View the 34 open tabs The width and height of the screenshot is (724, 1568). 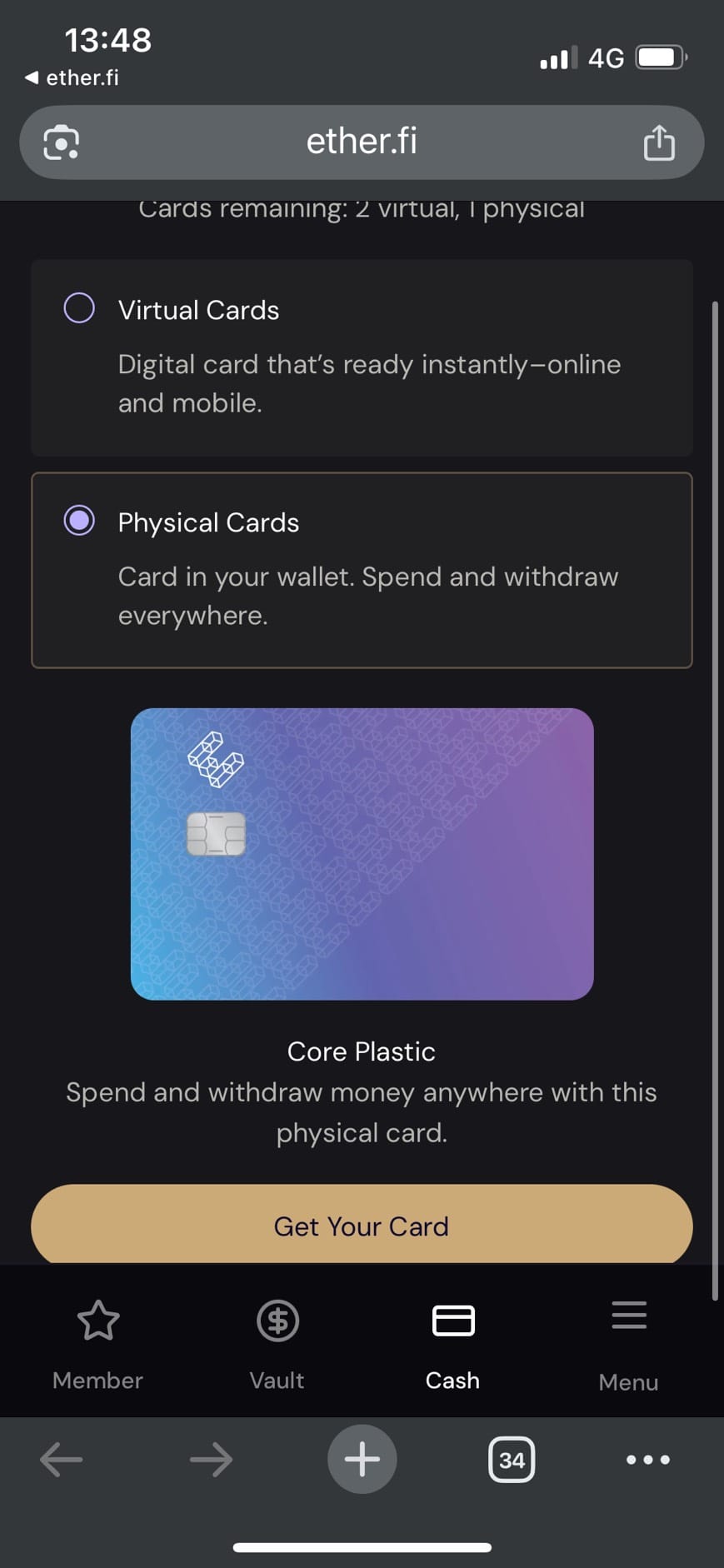511,1460
